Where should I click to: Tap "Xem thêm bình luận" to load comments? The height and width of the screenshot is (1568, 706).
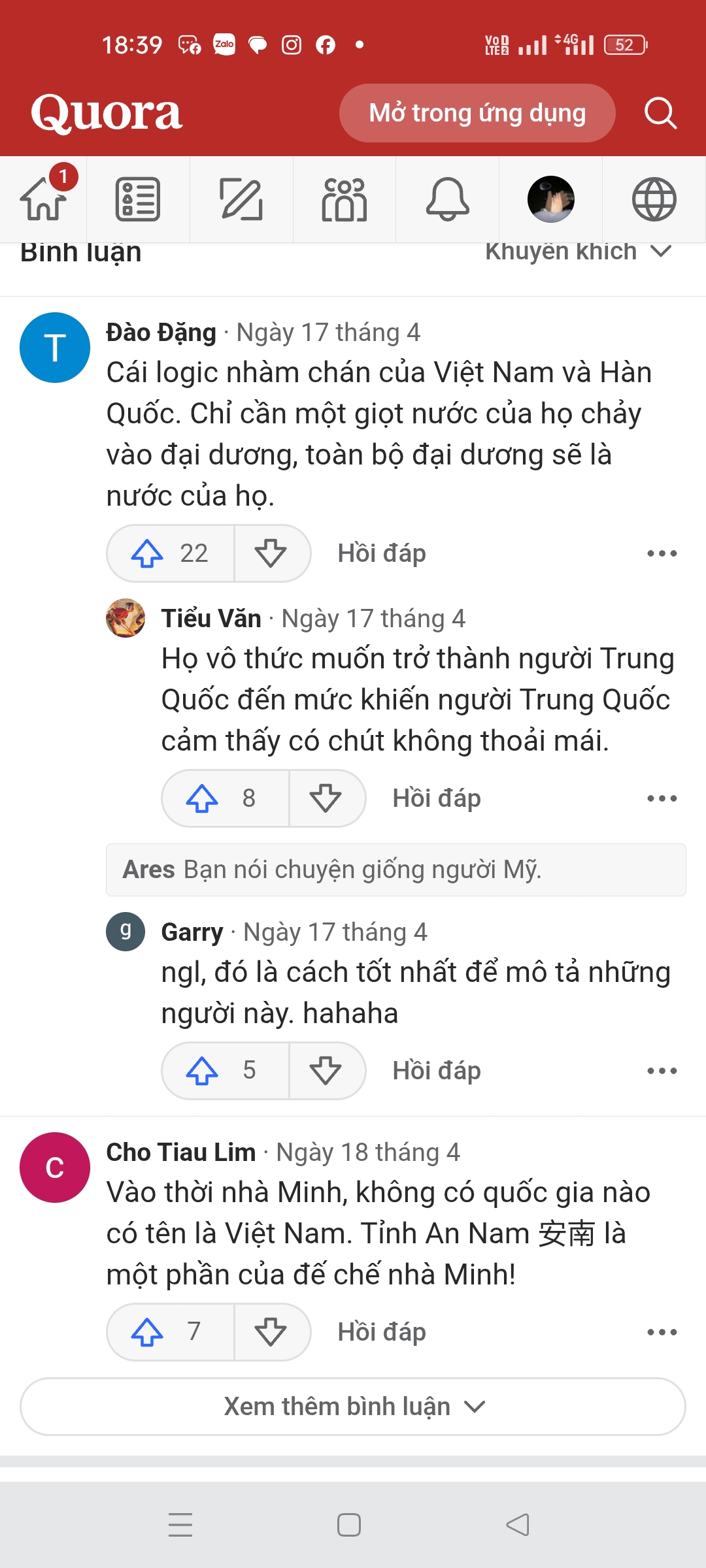[353, 1407]
